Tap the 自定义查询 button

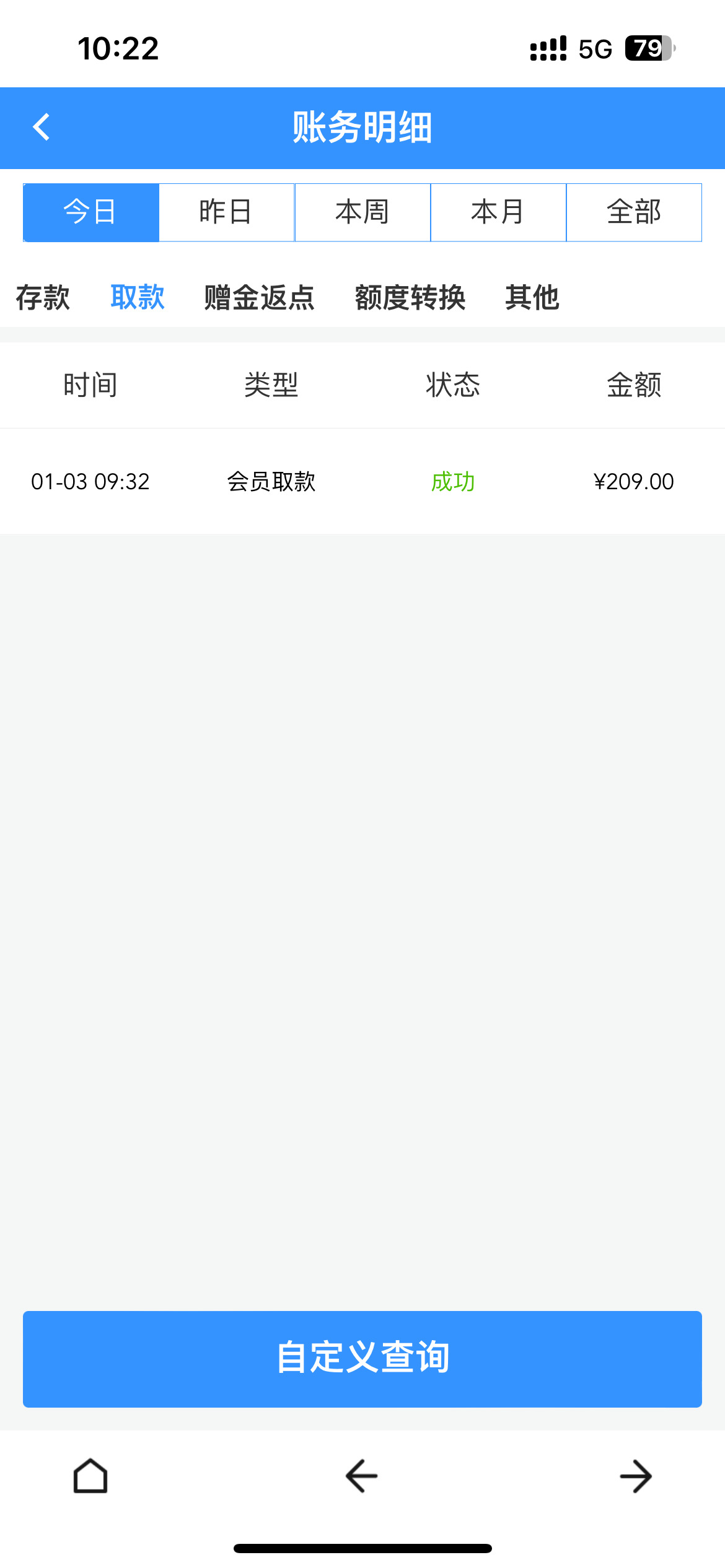[362, 1359]
